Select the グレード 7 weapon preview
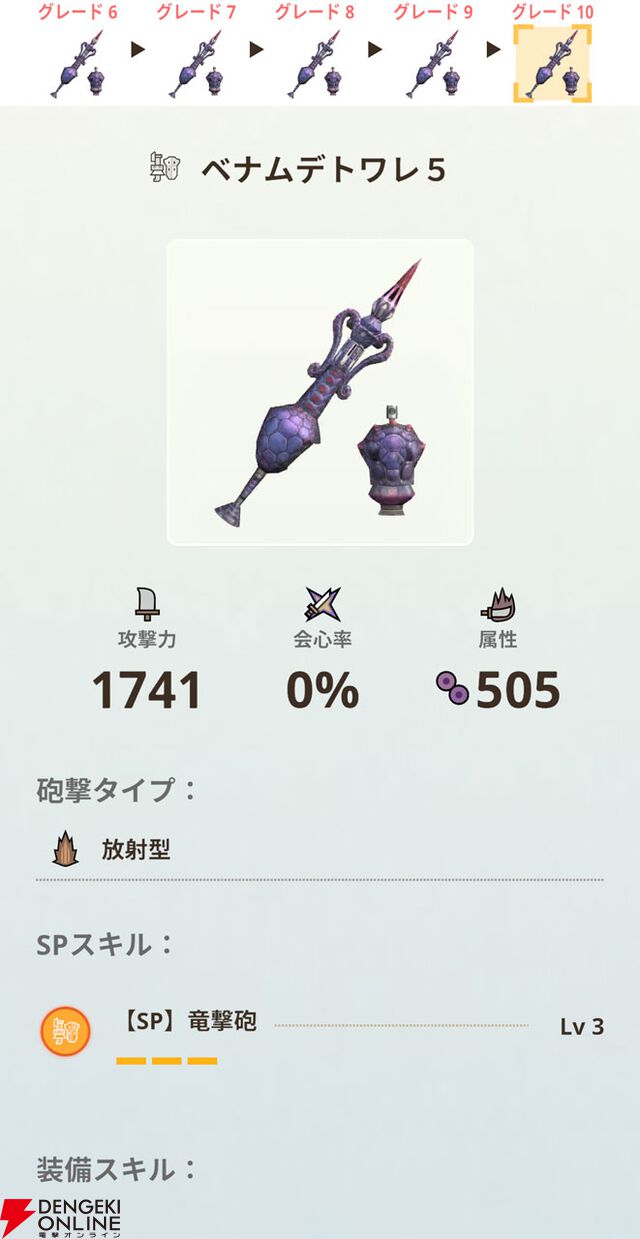This screenshot has width=640, height=1239. (x=197, y=64)
